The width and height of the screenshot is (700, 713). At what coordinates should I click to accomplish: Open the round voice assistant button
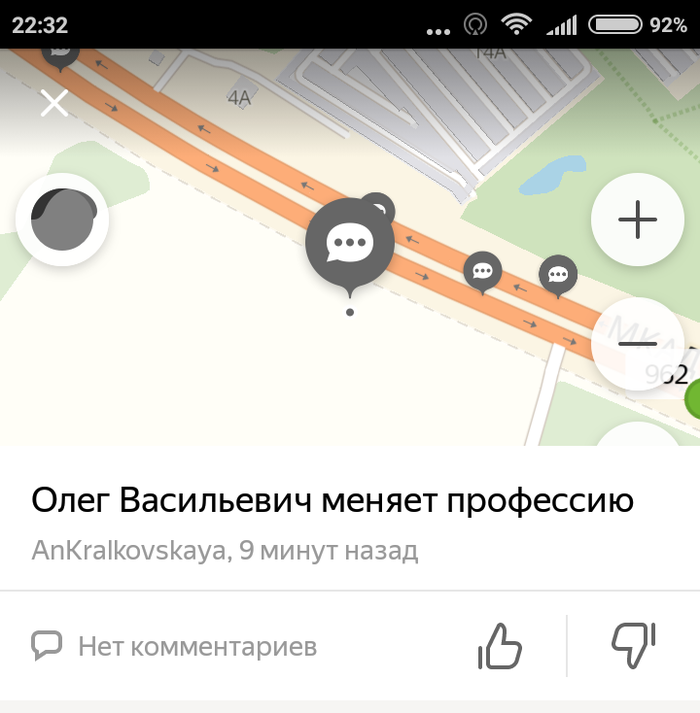coord(62,220)
